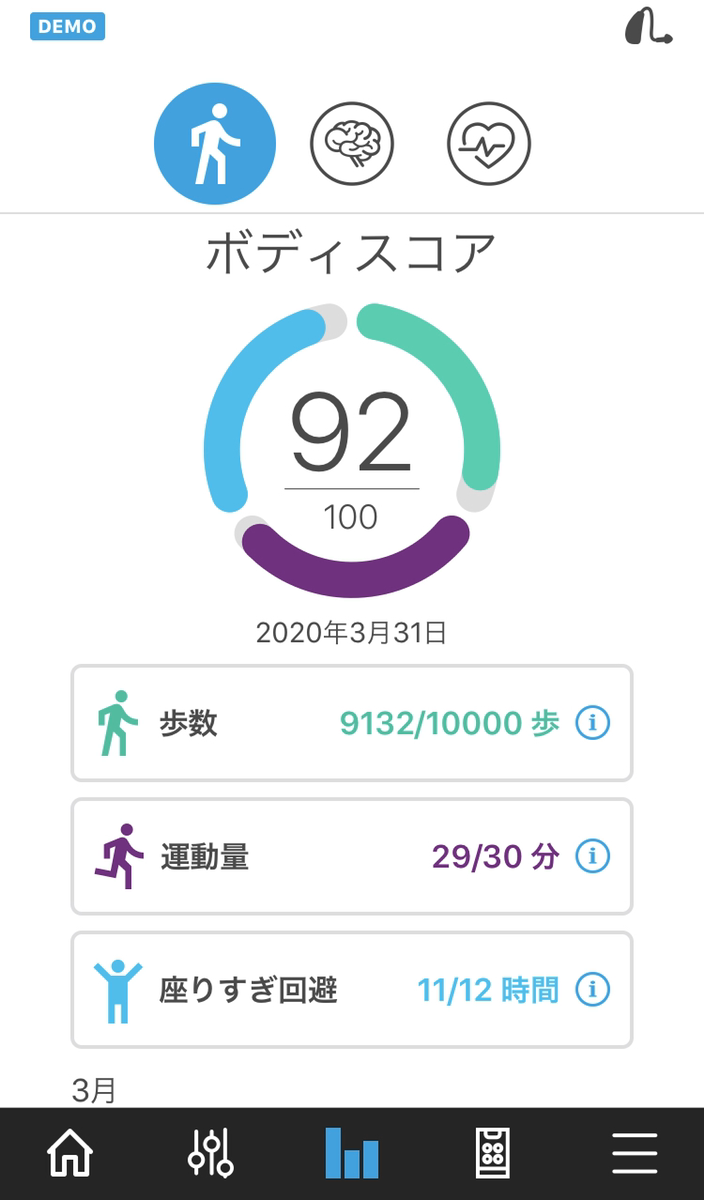Show info for 歩数
Viewport: 704px width, 1200px height.
coord(592,722)
